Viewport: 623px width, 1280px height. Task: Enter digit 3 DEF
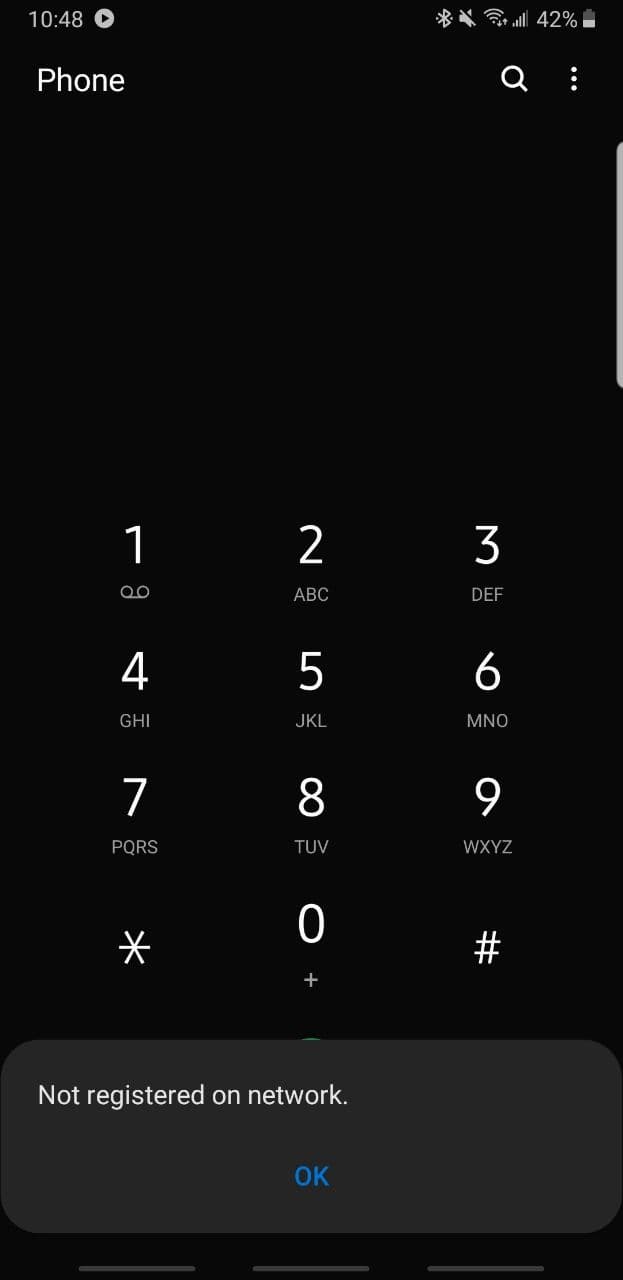point(487,562)
